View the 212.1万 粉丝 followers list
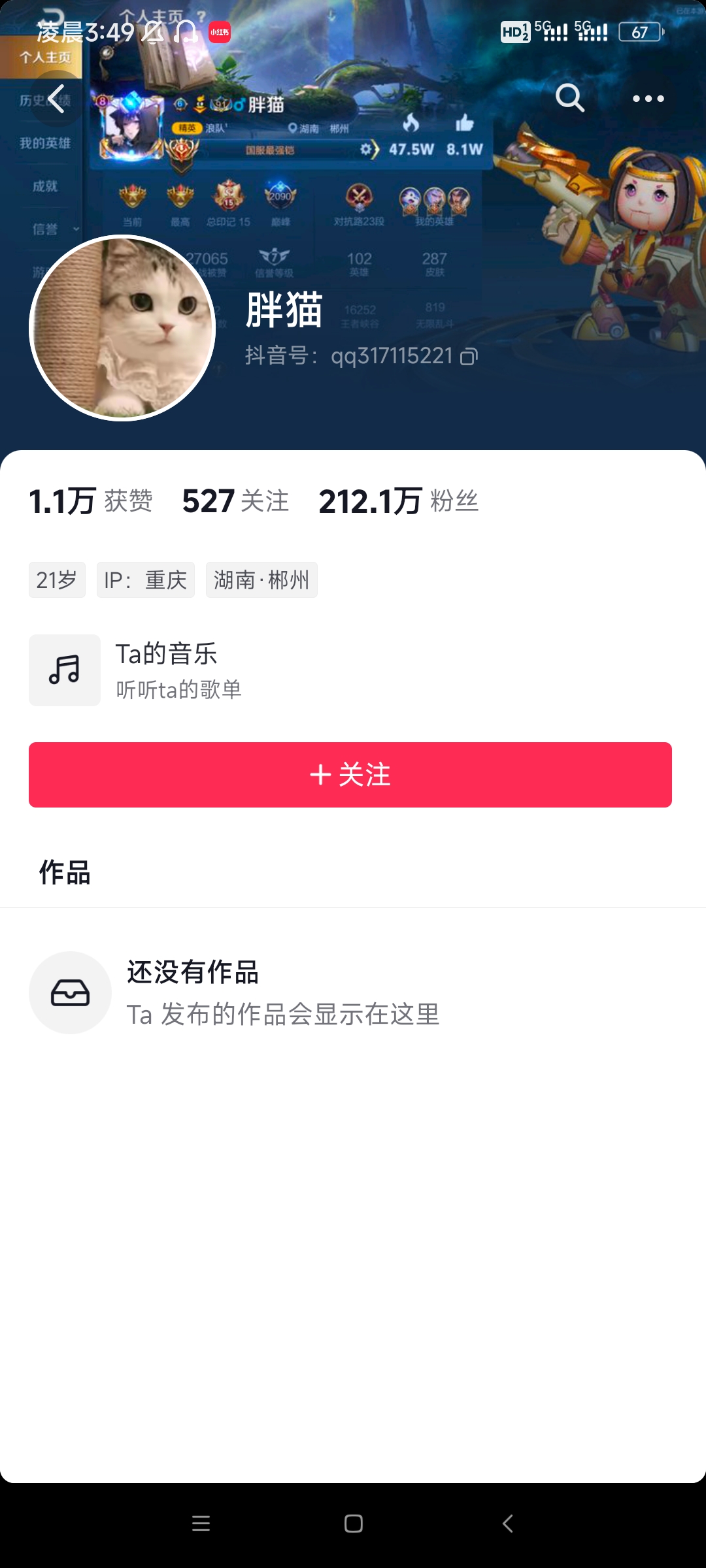 click(x=399, y=502)
